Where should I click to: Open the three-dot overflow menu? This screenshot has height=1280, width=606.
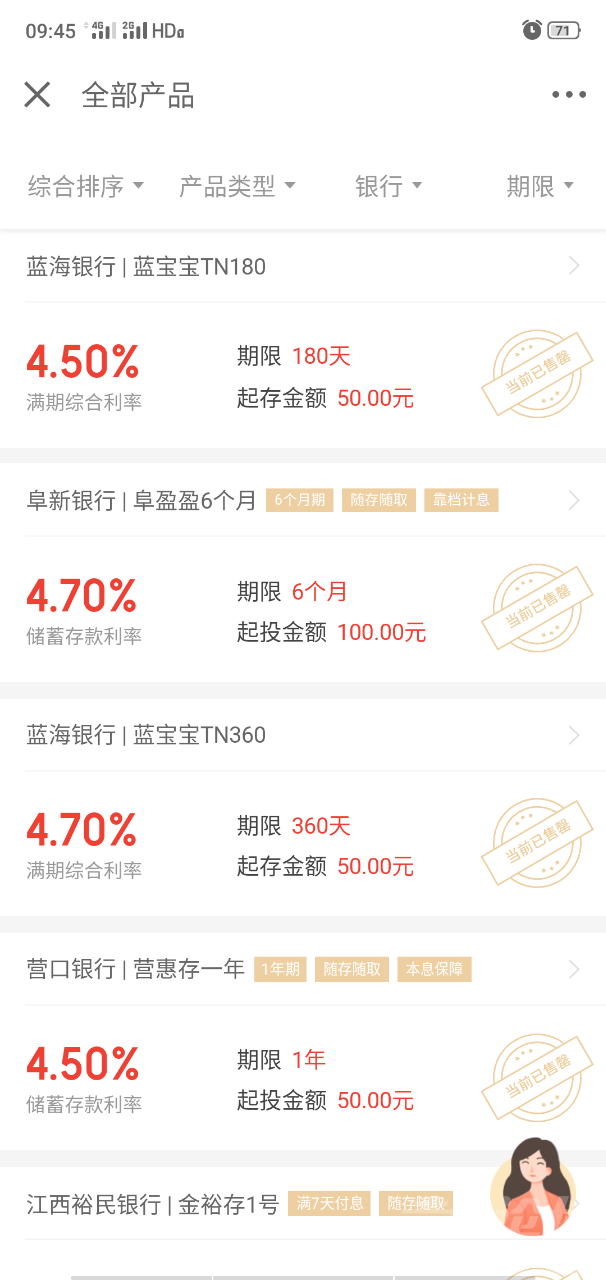click(569, 95)
